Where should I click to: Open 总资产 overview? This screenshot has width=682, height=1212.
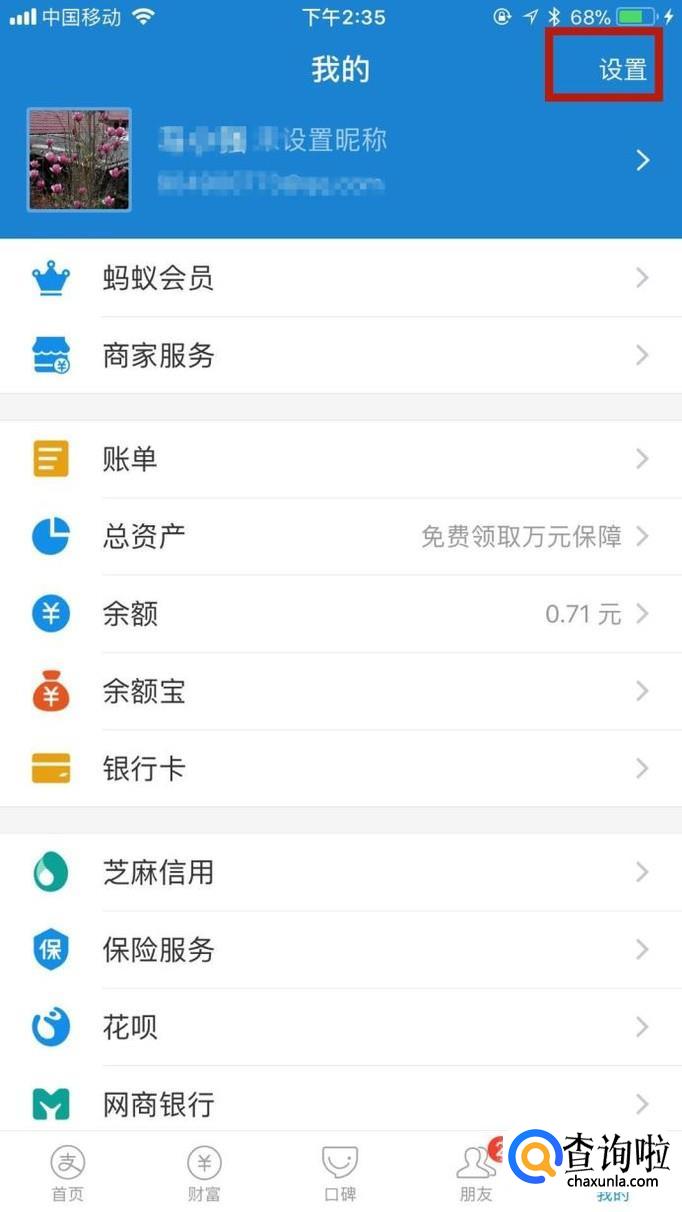coord(340,537)
